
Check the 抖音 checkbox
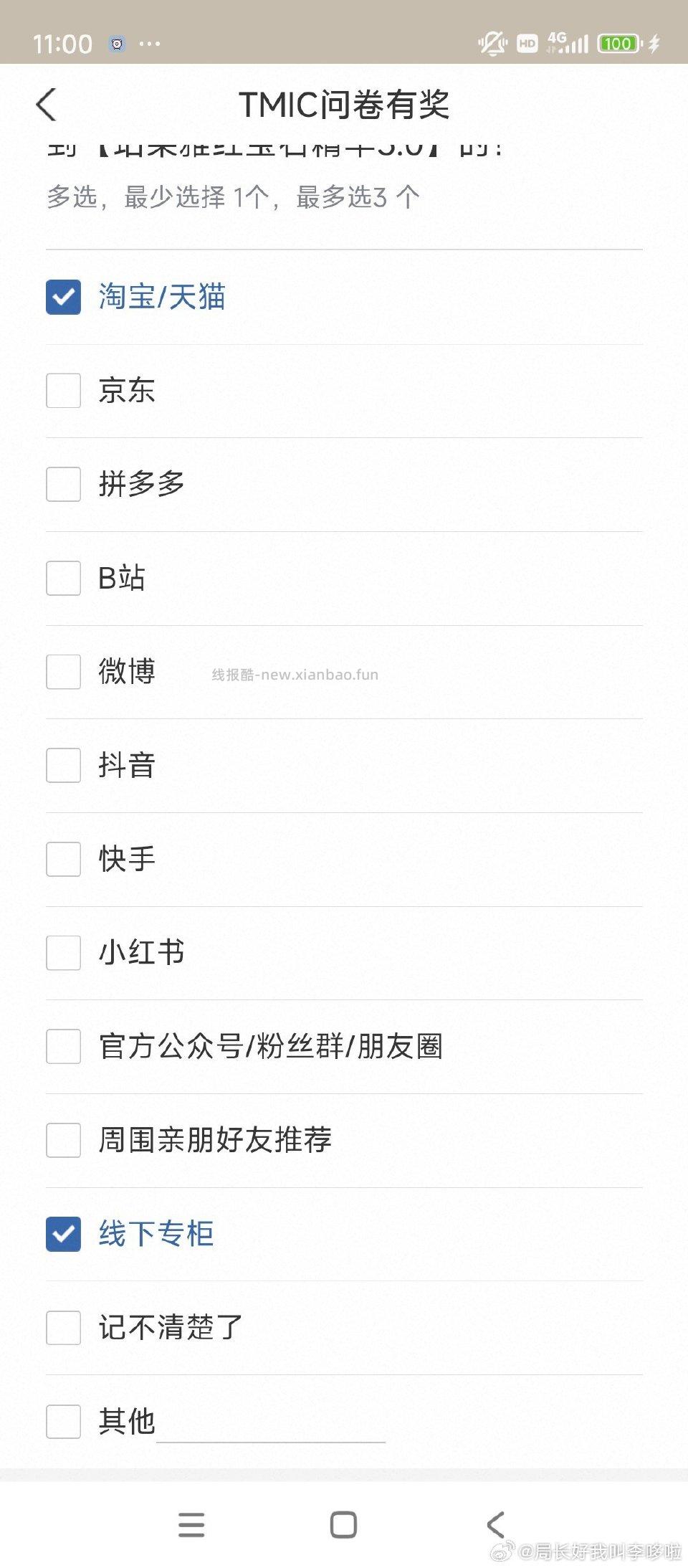pos(63,766)
